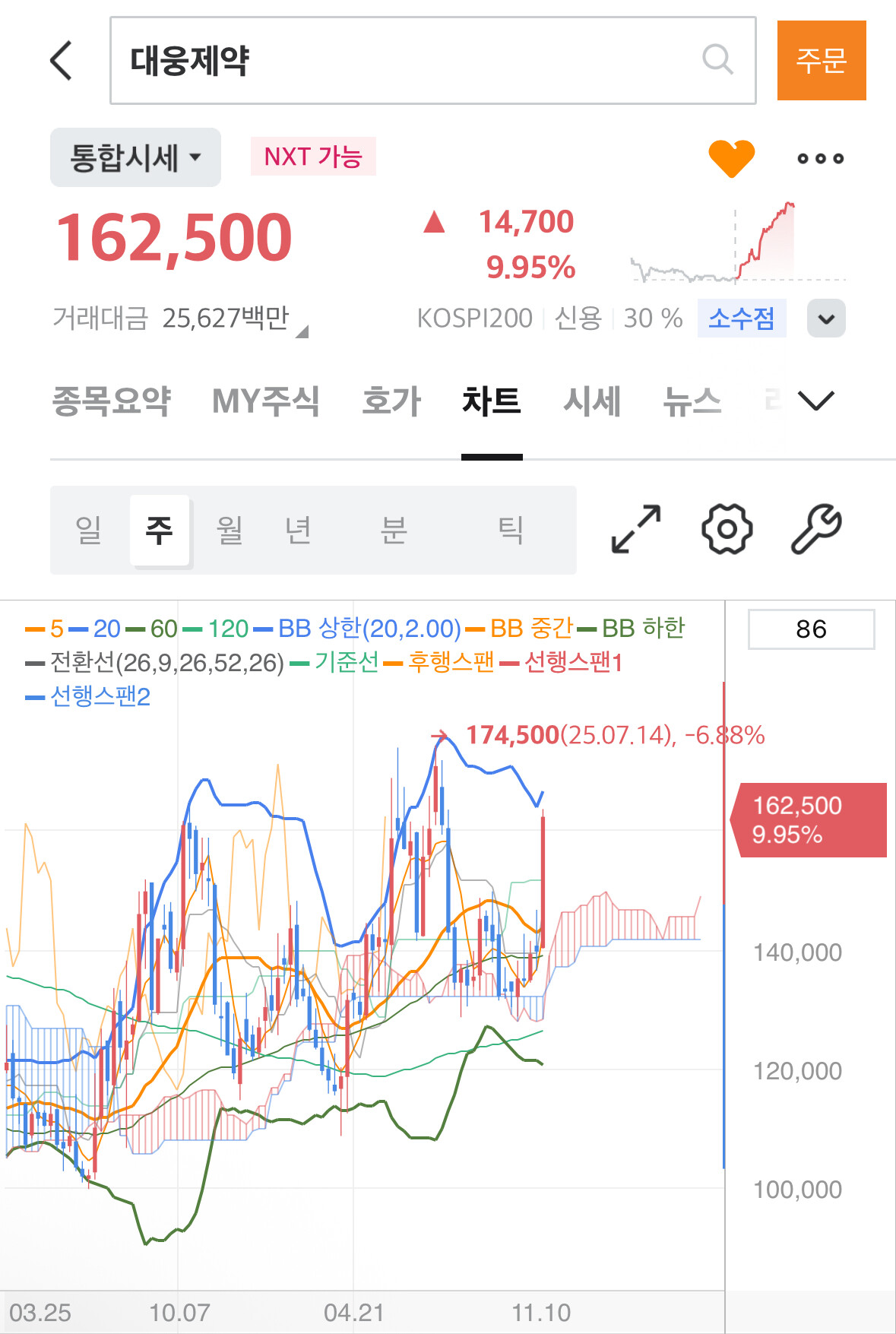Viewport: 896px width, 1334px height.
Task: Select the 분 minute chart period
Action: click(x=394, y=530)
